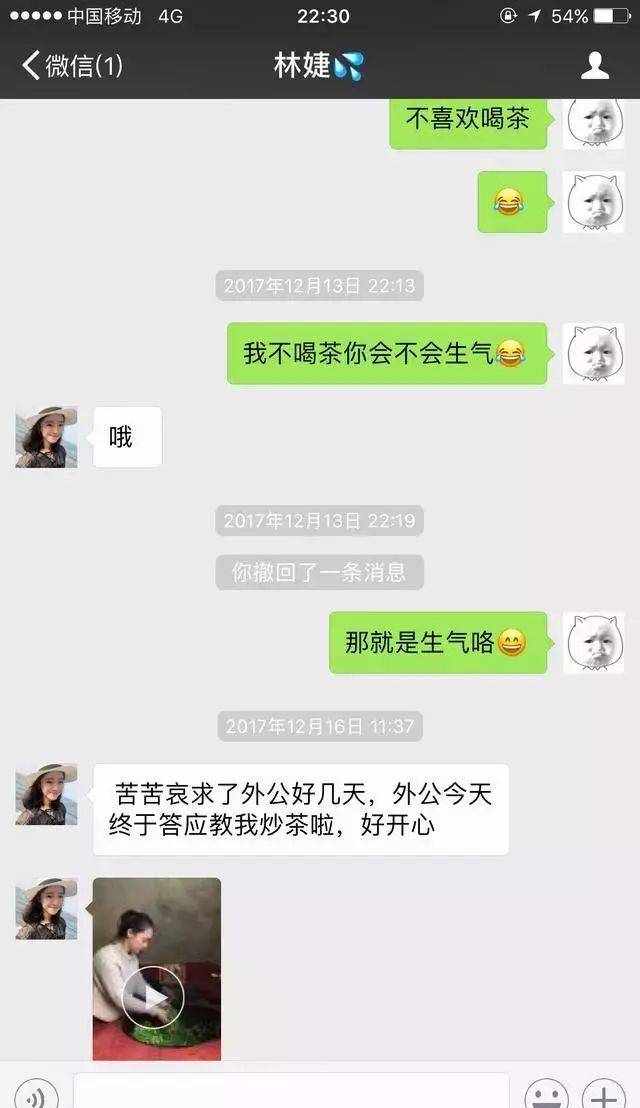Open my avatar beside 那就是生气咯
Viewport: 640px width, 1108px height.
point(594,642)
